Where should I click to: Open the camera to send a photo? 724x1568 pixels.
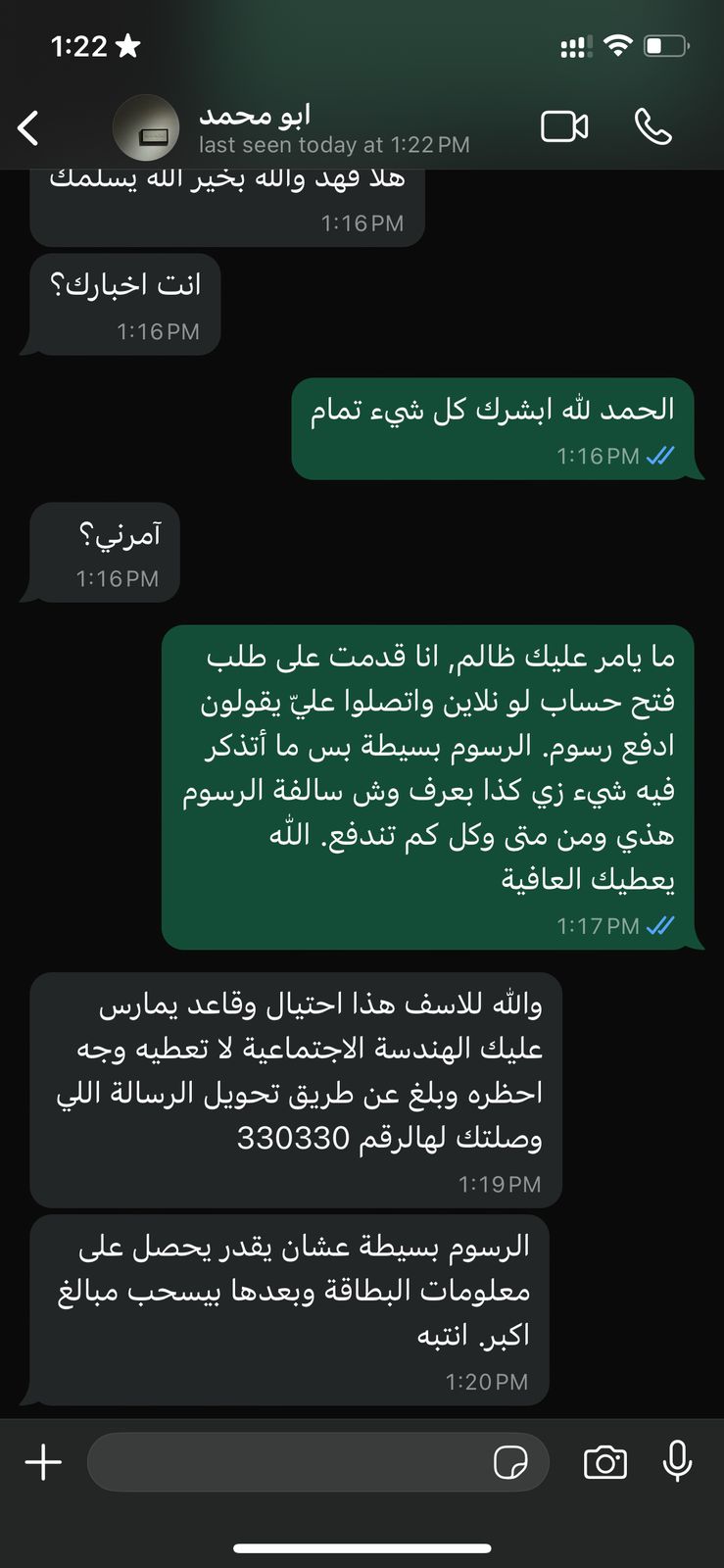pos(604,1462)
